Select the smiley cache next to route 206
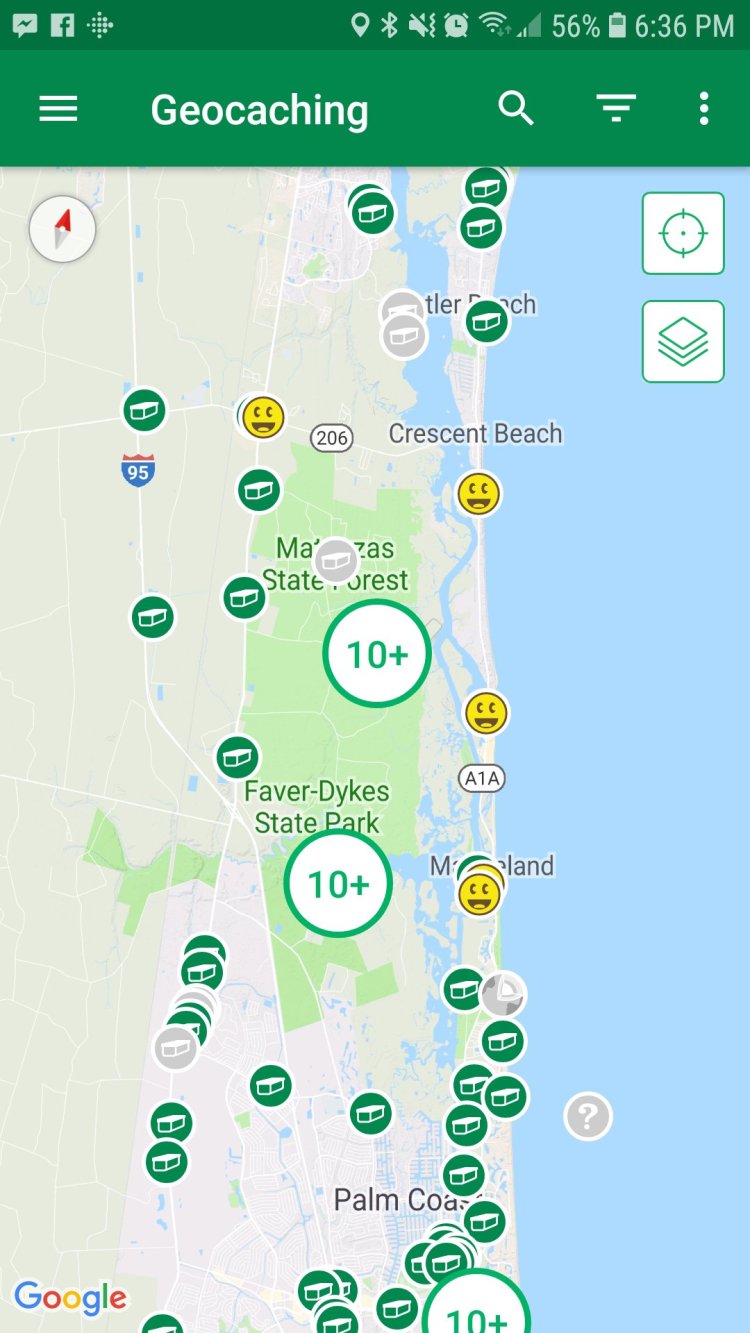 tap(263, 417)
